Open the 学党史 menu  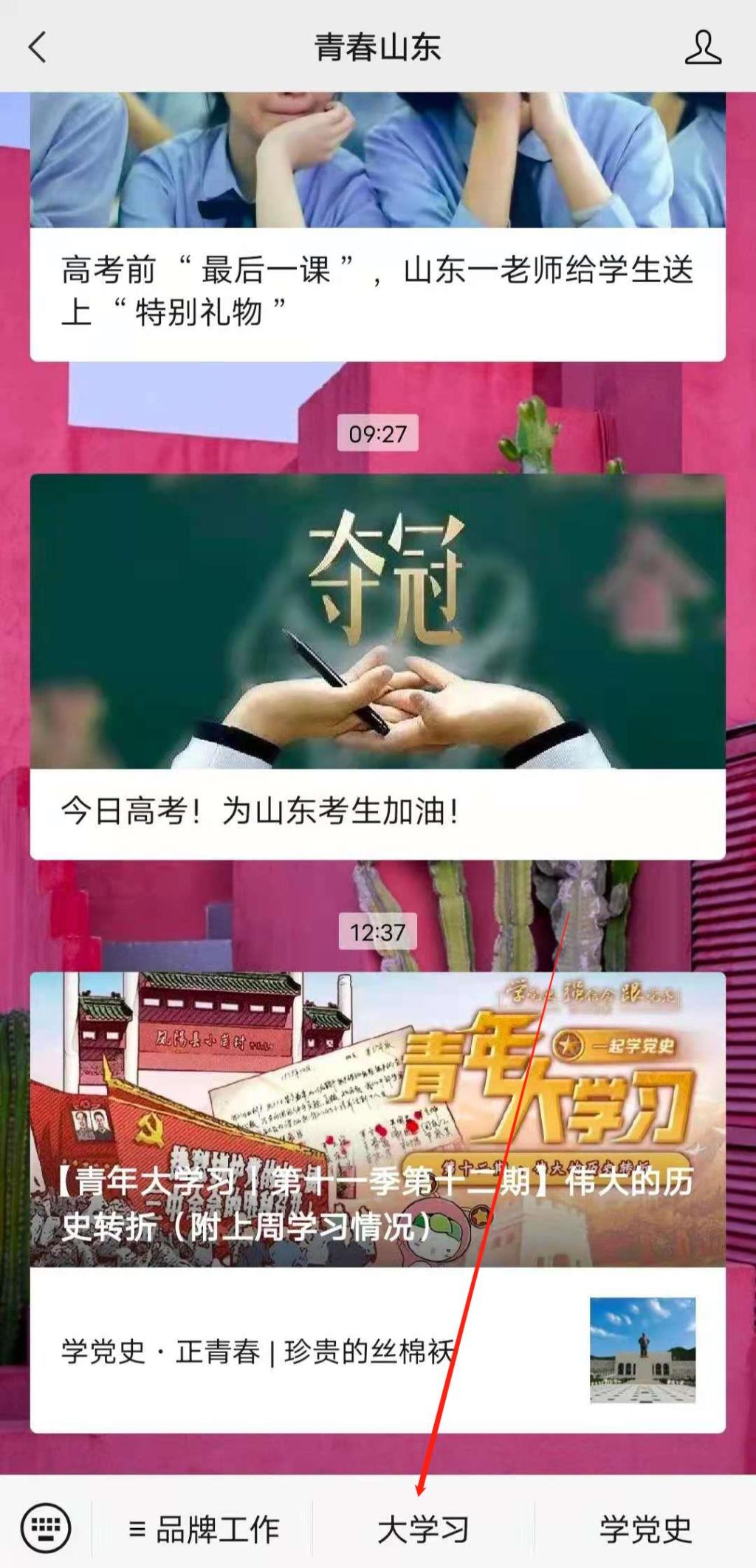[x=645, y=1530]
